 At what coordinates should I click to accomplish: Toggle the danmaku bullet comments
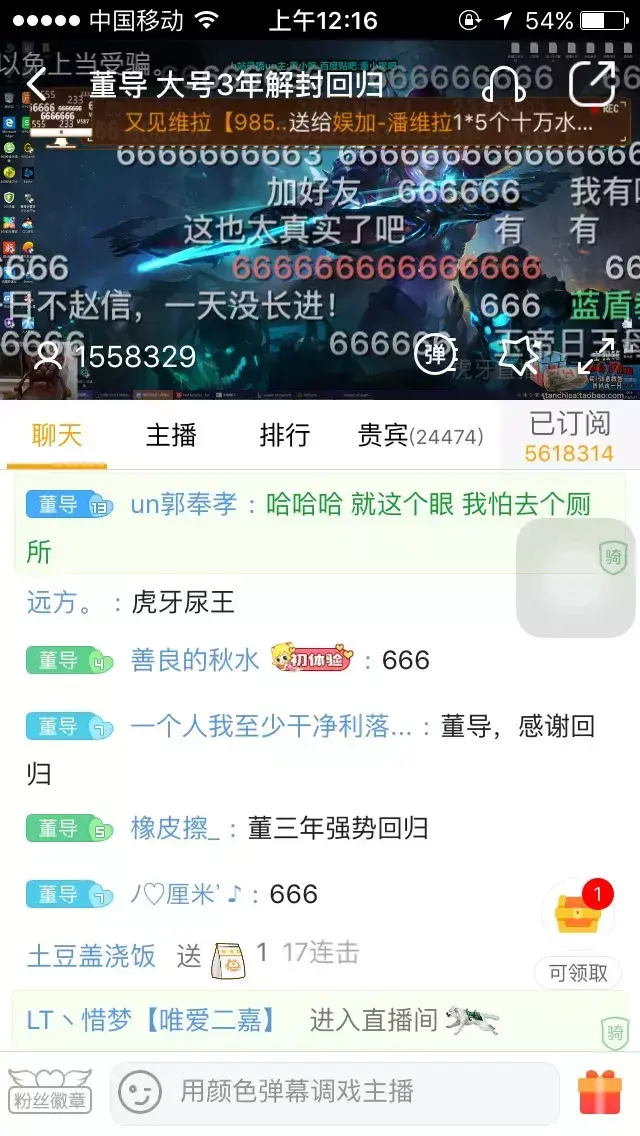tap(436, 354)
